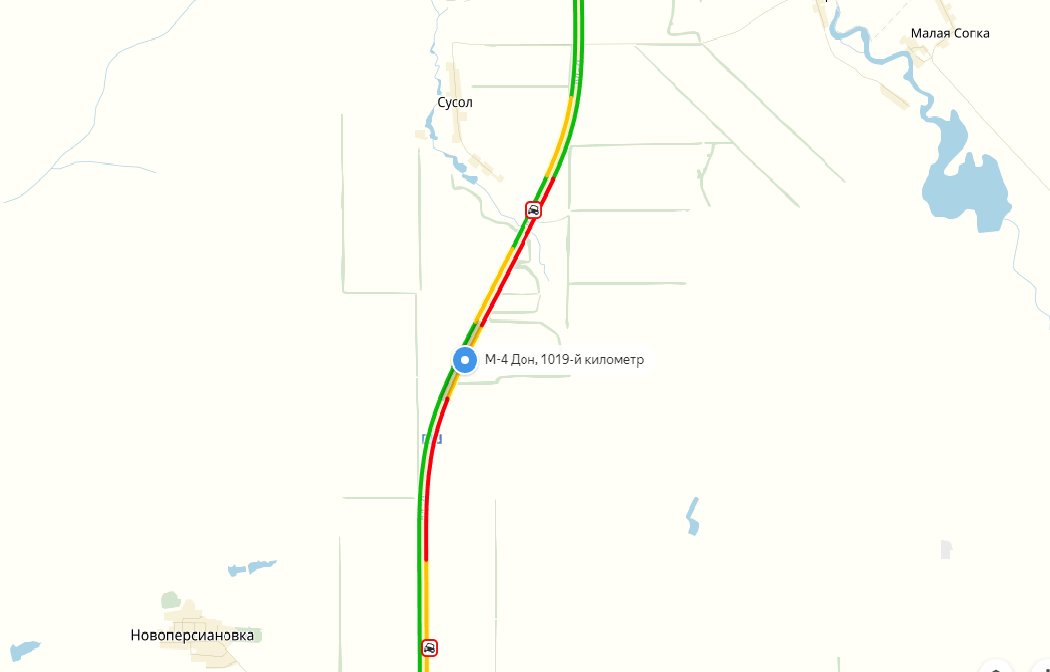The image size is (1050, 672).
Task: Open the M-4 Дон 1019-й километр location pin
Action: (464, 360)
